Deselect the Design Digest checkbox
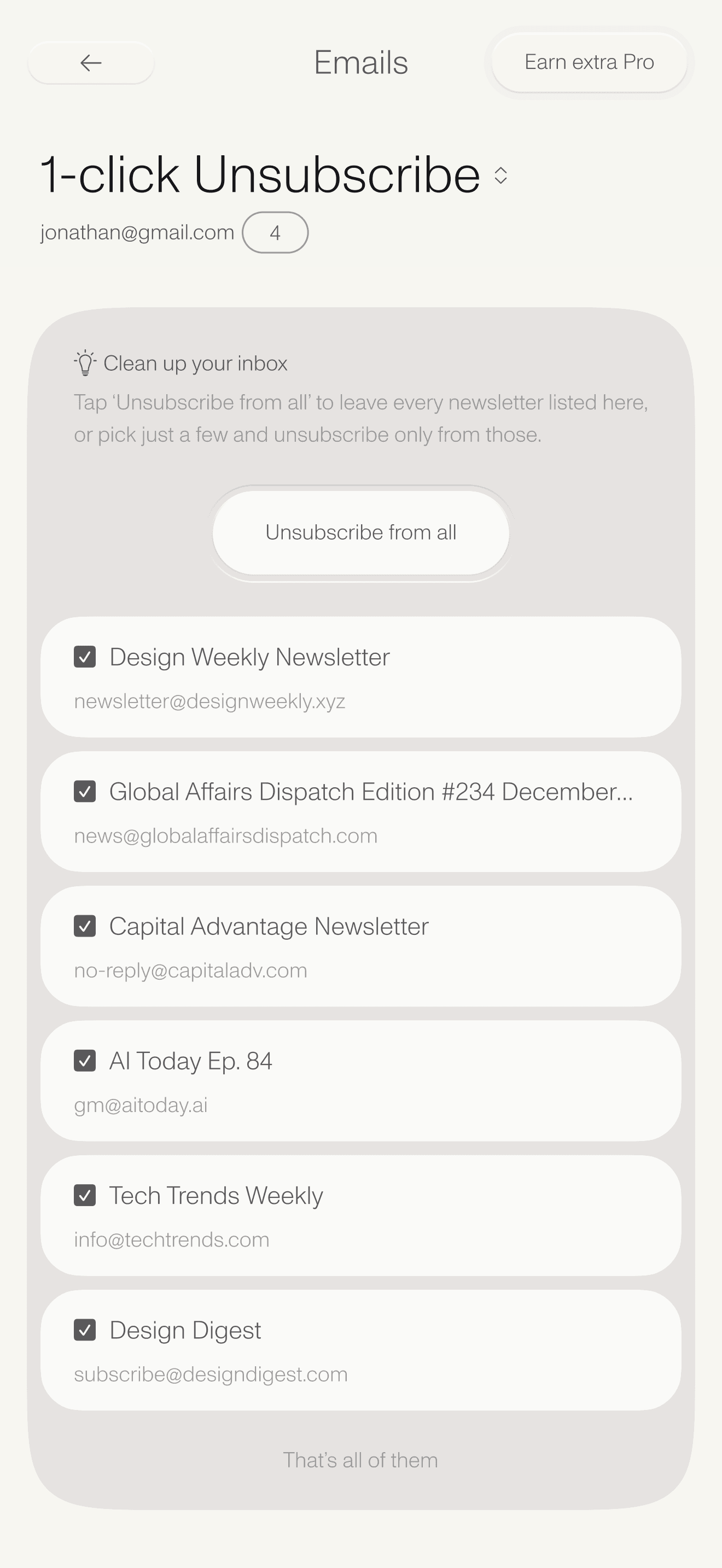The image size is (722, 1568). tap(85, 1330)
